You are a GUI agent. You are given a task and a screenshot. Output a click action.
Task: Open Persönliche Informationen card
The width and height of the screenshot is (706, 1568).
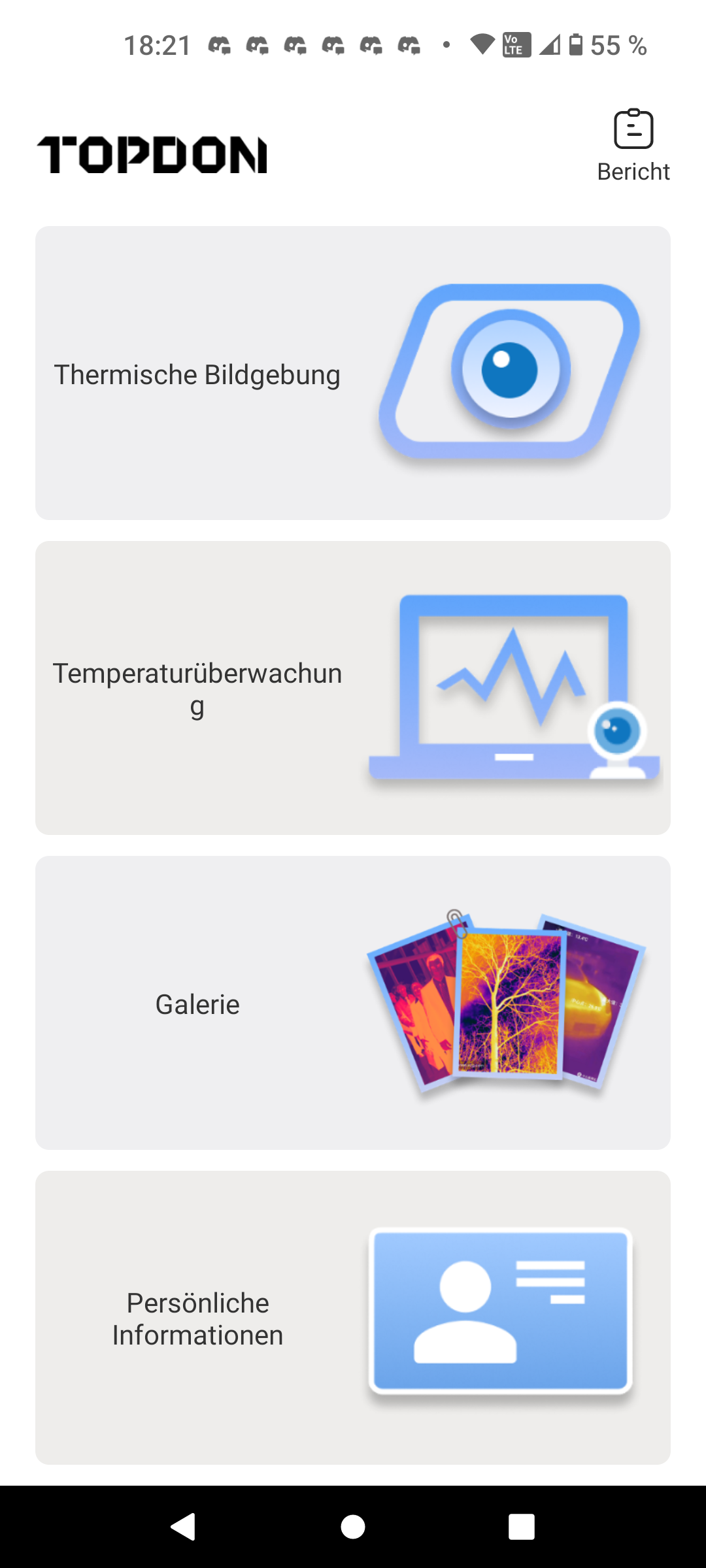[x=353, y=1318]
